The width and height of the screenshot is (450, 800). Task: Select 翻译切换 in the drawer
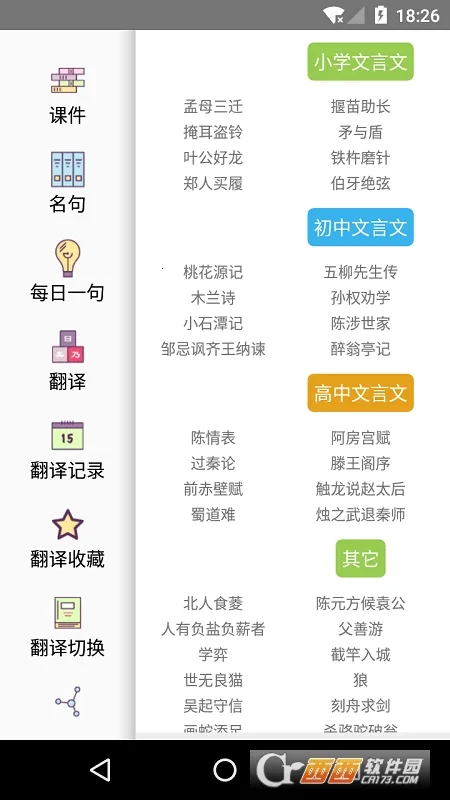[67, 628]
